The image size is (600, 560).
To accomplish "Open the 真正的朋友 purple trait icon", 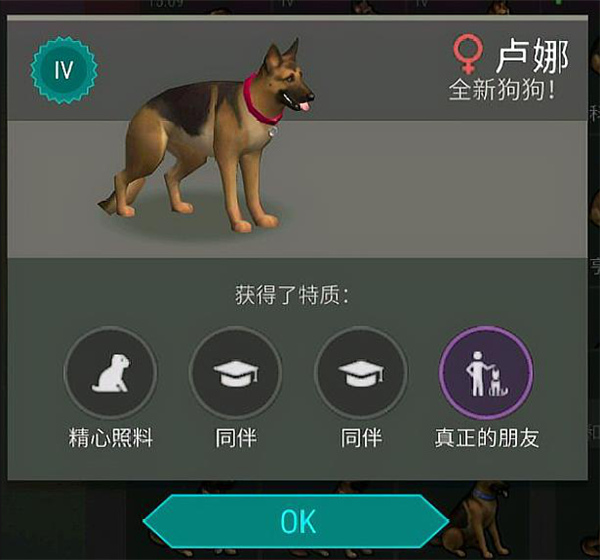I will pyautogui.click(x=486, y=374).
